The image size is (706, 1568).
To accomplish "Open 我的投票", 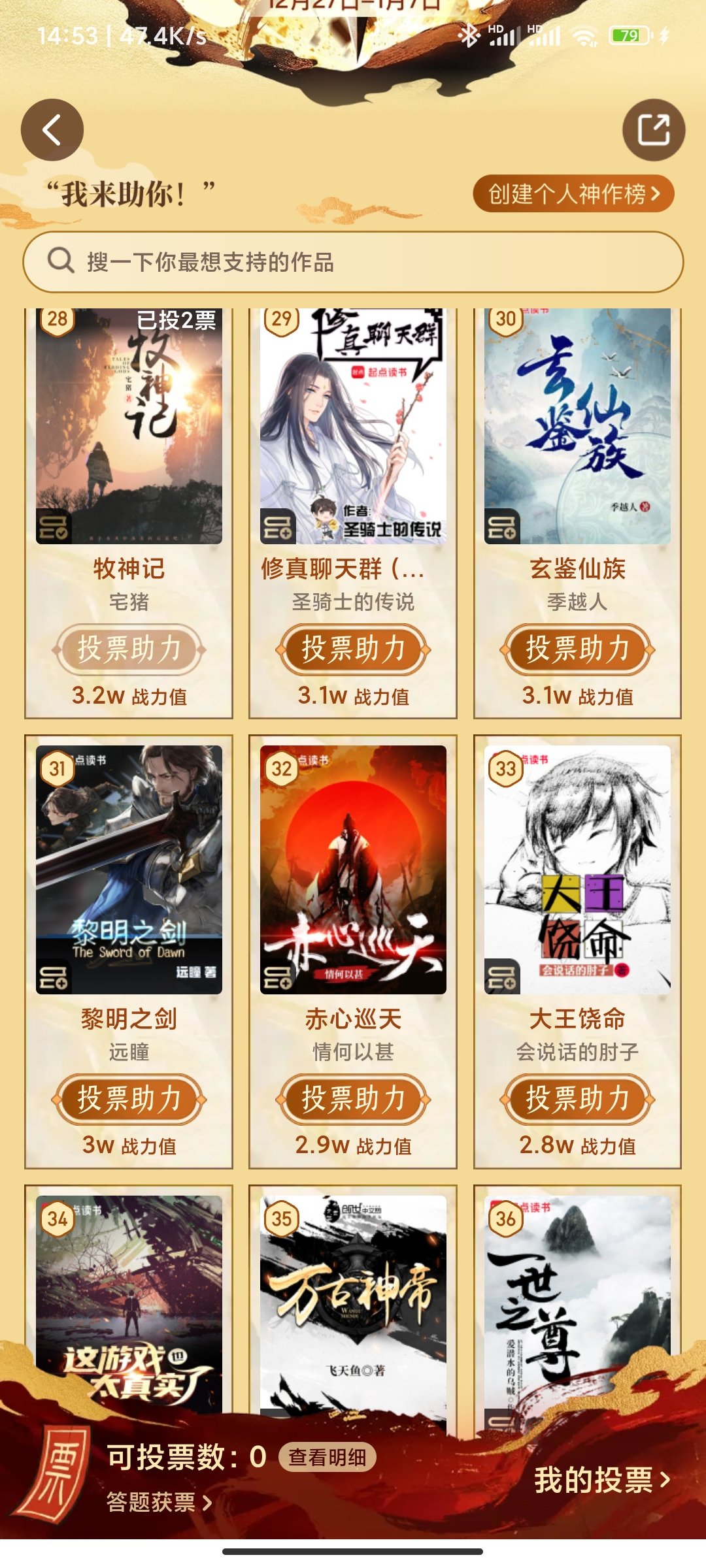I will 602,1480.
